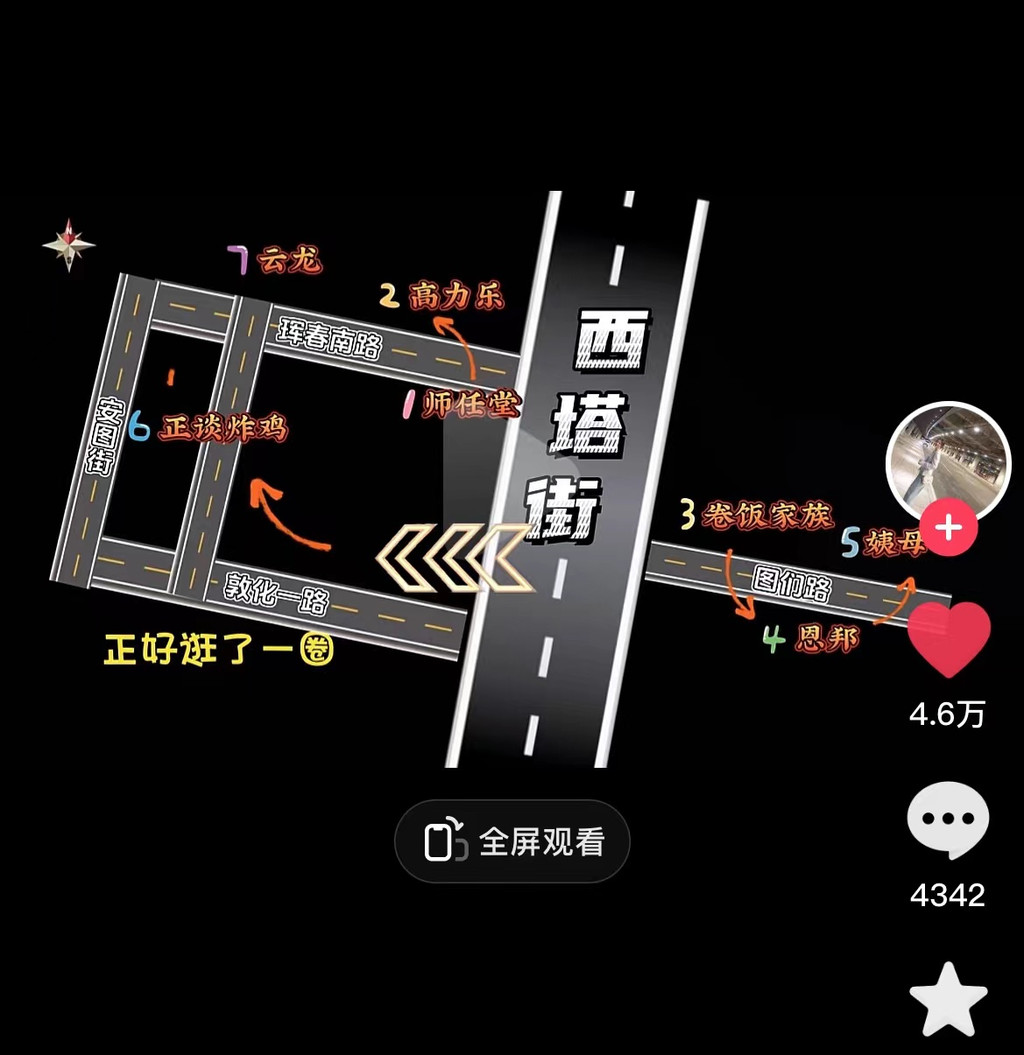
Task: Favorite the video with the star
Action: tap(948, 999)
